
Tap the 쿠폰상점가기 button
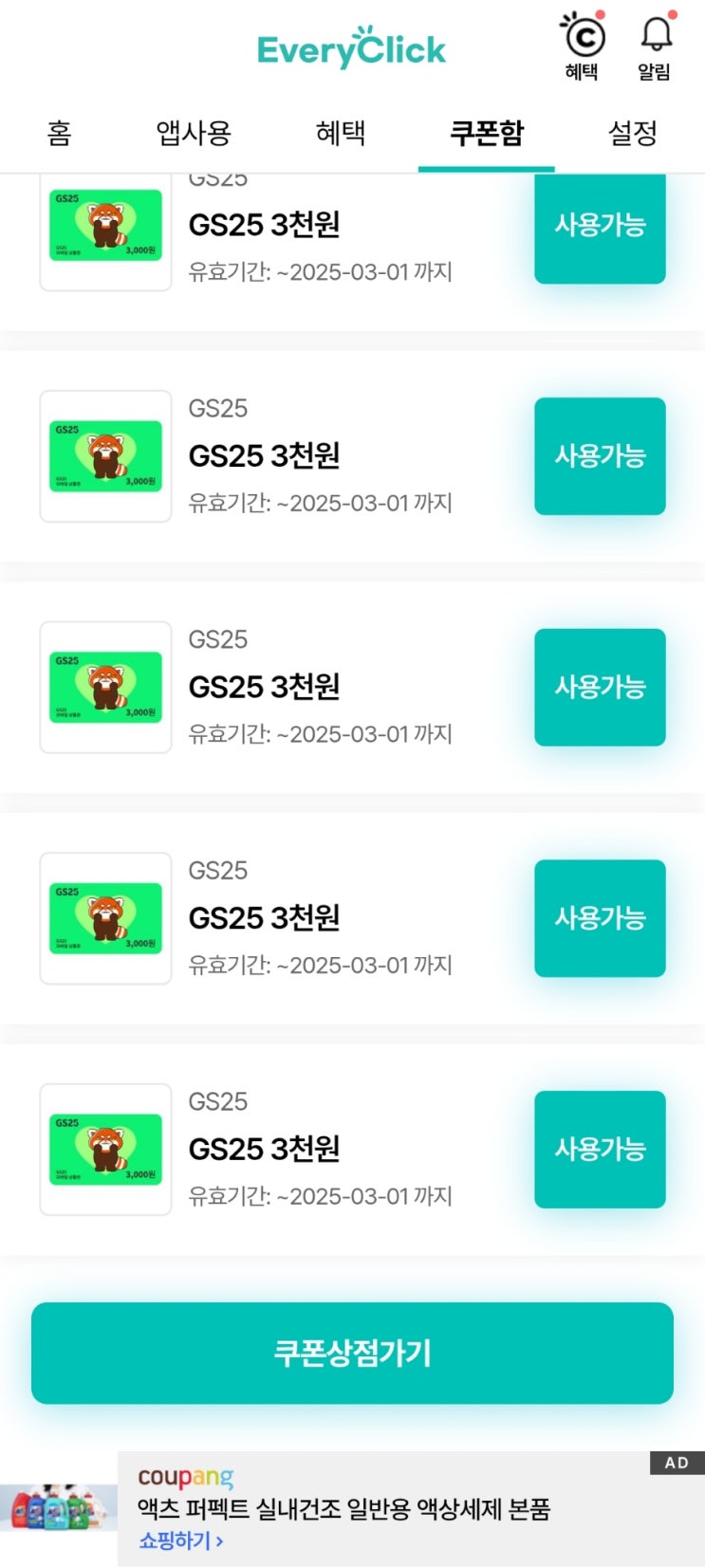352,1353
